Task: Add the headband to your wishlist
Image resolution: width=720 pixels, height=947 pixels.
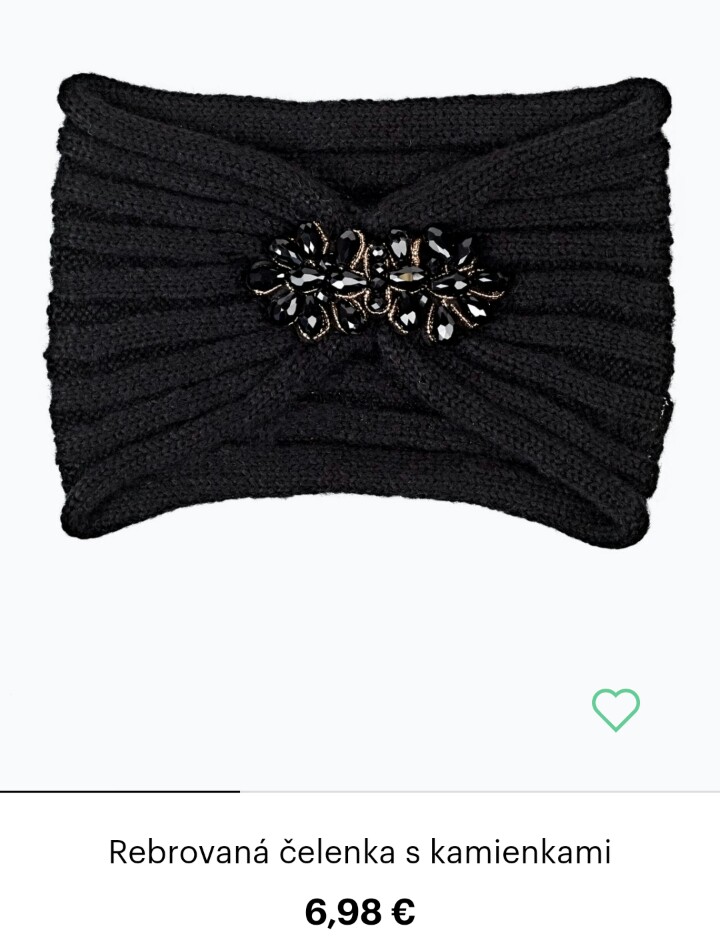Action: point(615,710)
